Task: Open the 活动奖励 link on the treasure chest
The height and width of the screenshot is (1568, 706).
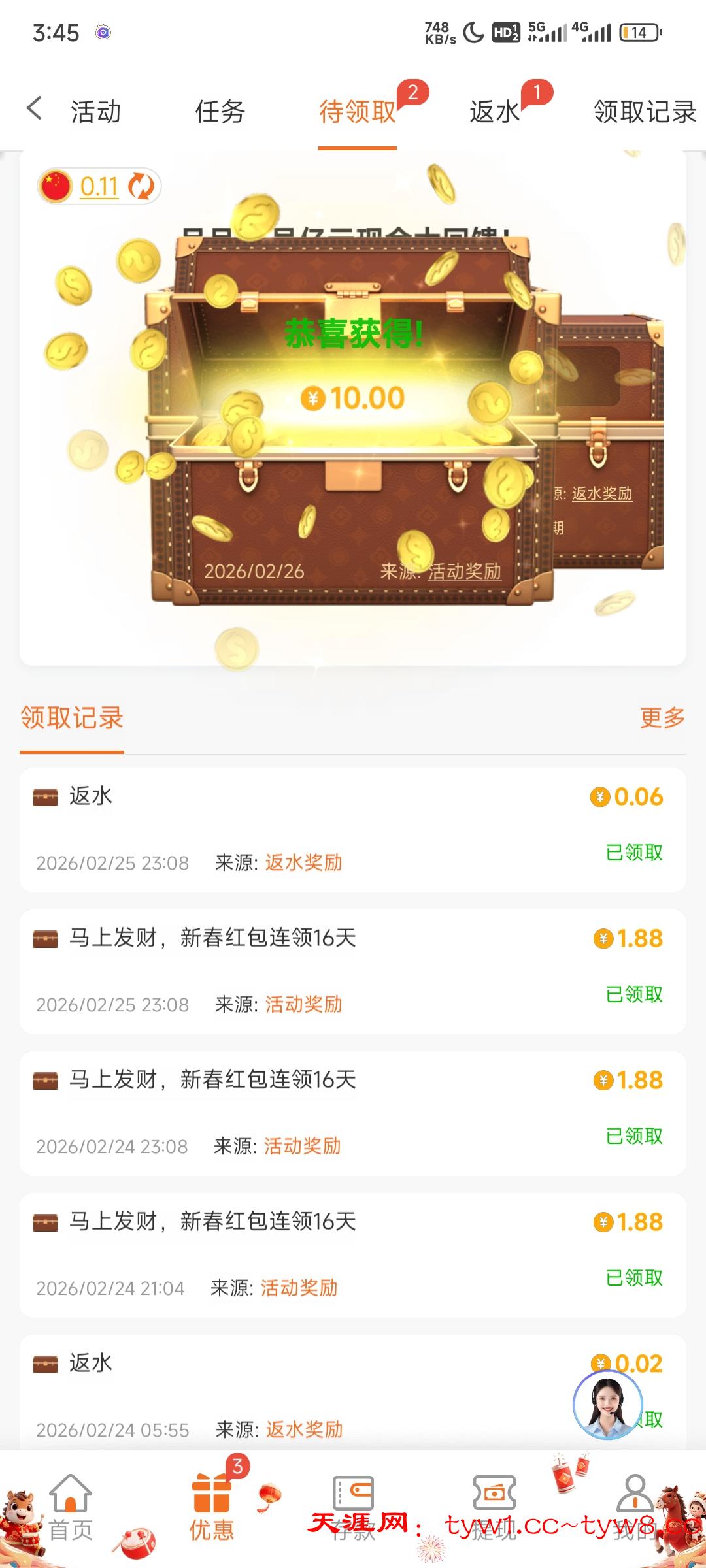Action: pos(464,572)
